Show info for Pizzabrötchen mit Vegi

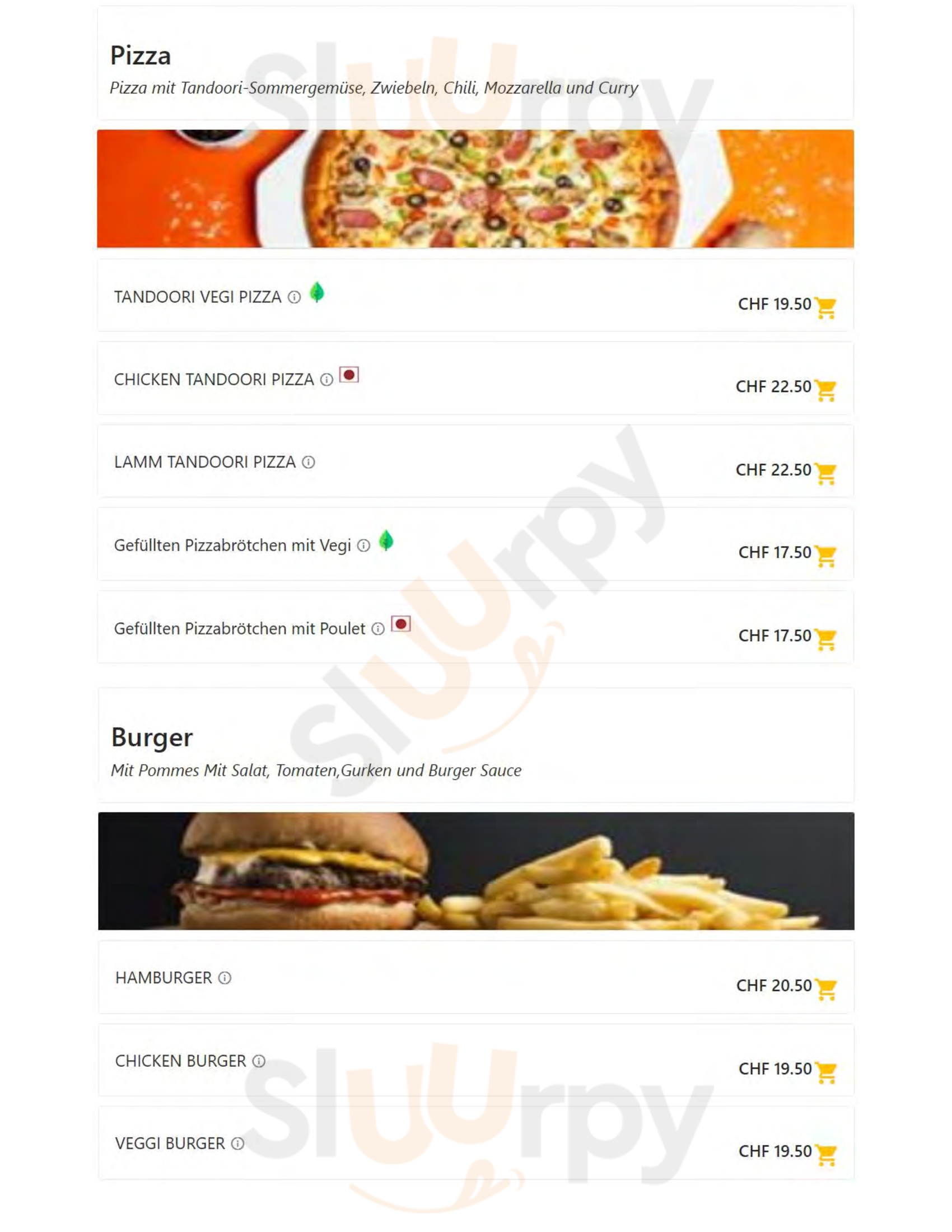tap(364, 545)
